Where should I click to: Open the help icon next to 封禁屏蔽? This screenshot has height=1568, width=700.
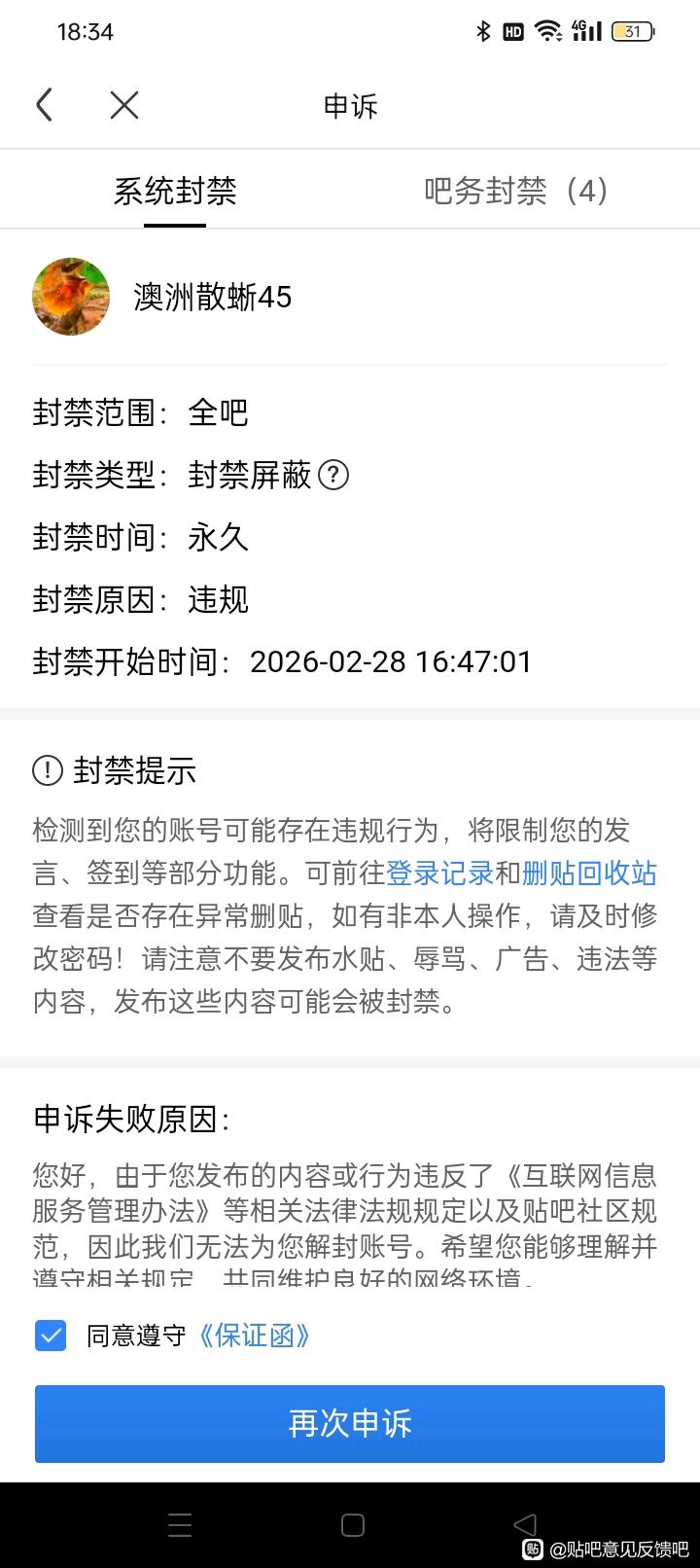pos(333,475)
